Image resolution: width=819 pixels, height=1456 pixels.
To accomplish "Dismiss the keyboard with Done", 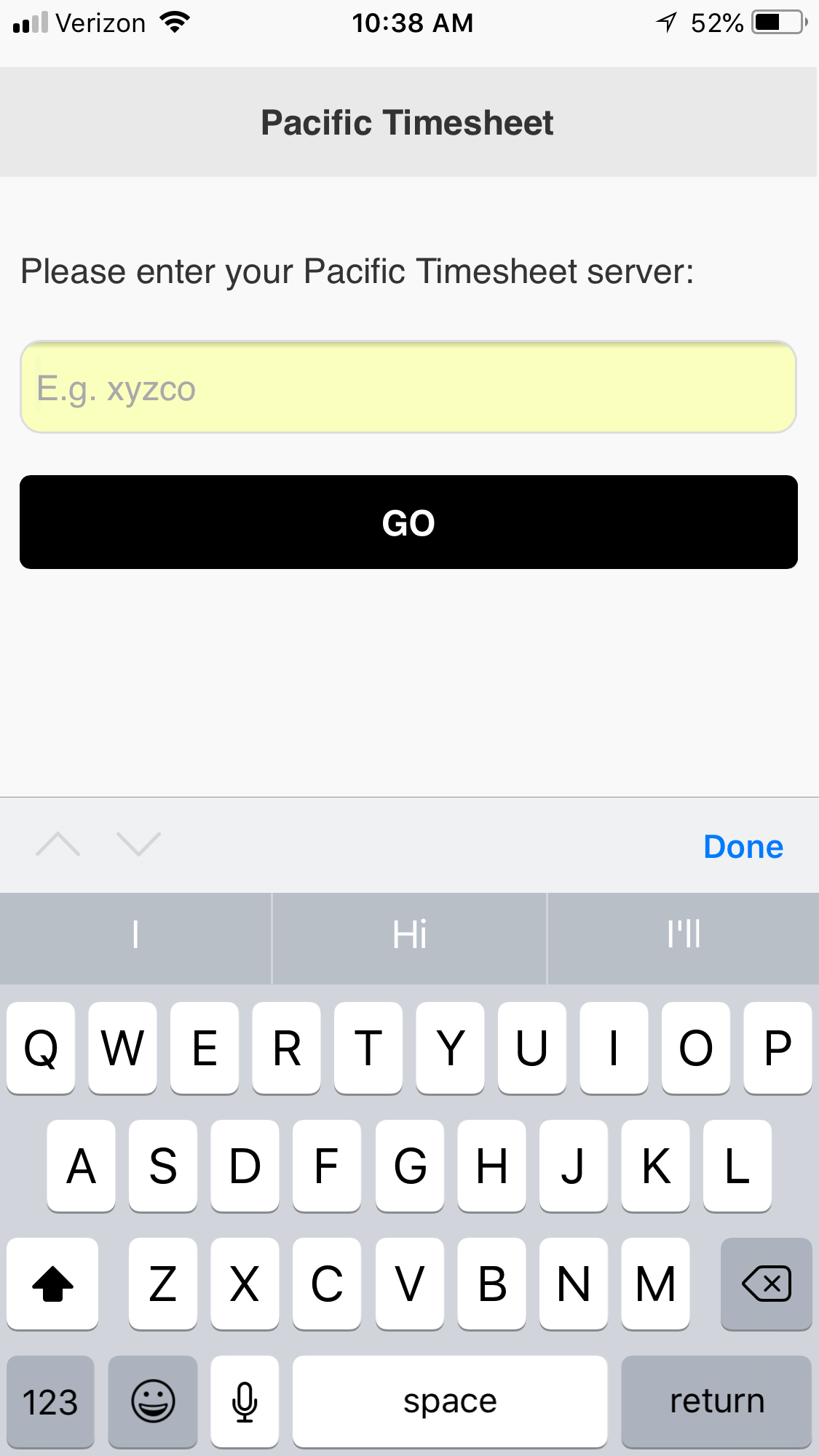I will pos(743,847).
